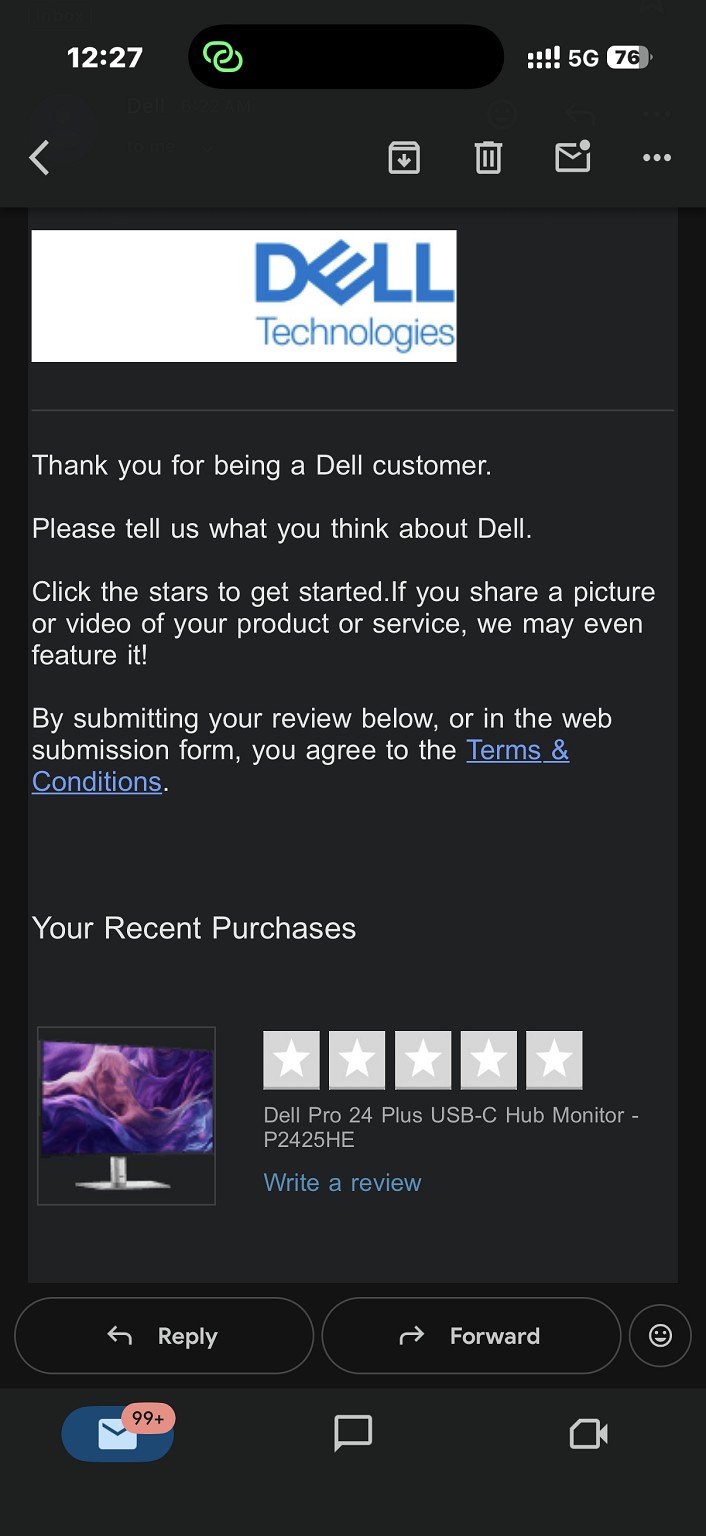Tap the Write a review link
The height and width of the screenshot is (1536, 706).
coord(342,1183)
